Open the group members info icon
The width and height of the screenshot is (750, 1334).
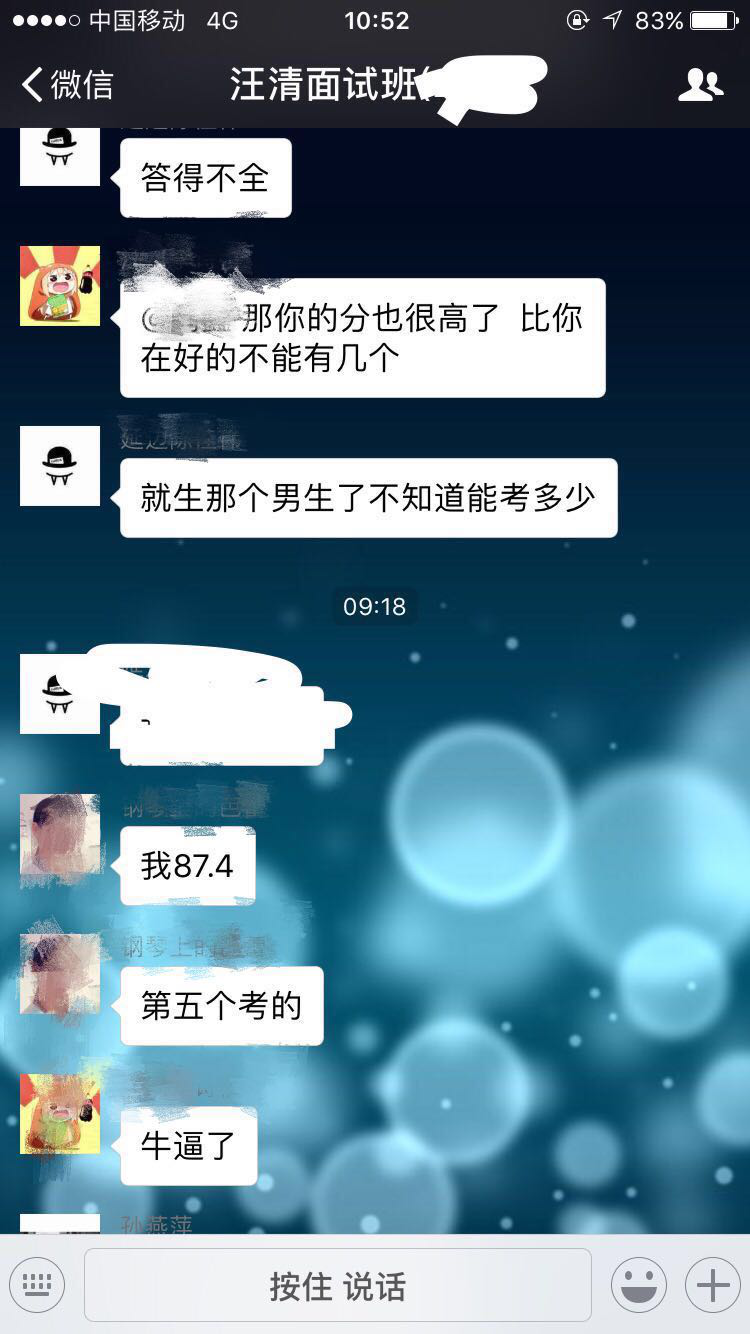700,85
